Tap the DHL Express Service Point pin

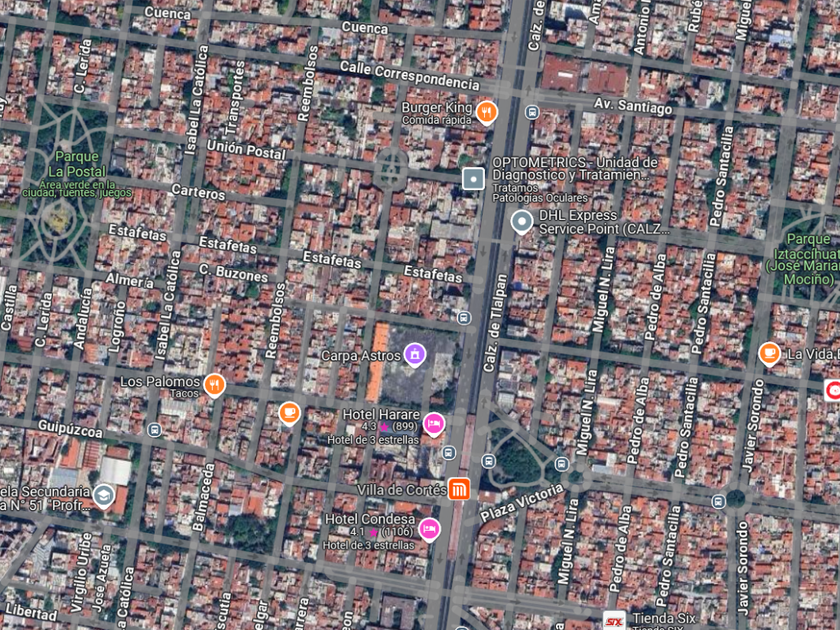click(x=521, y=222)
